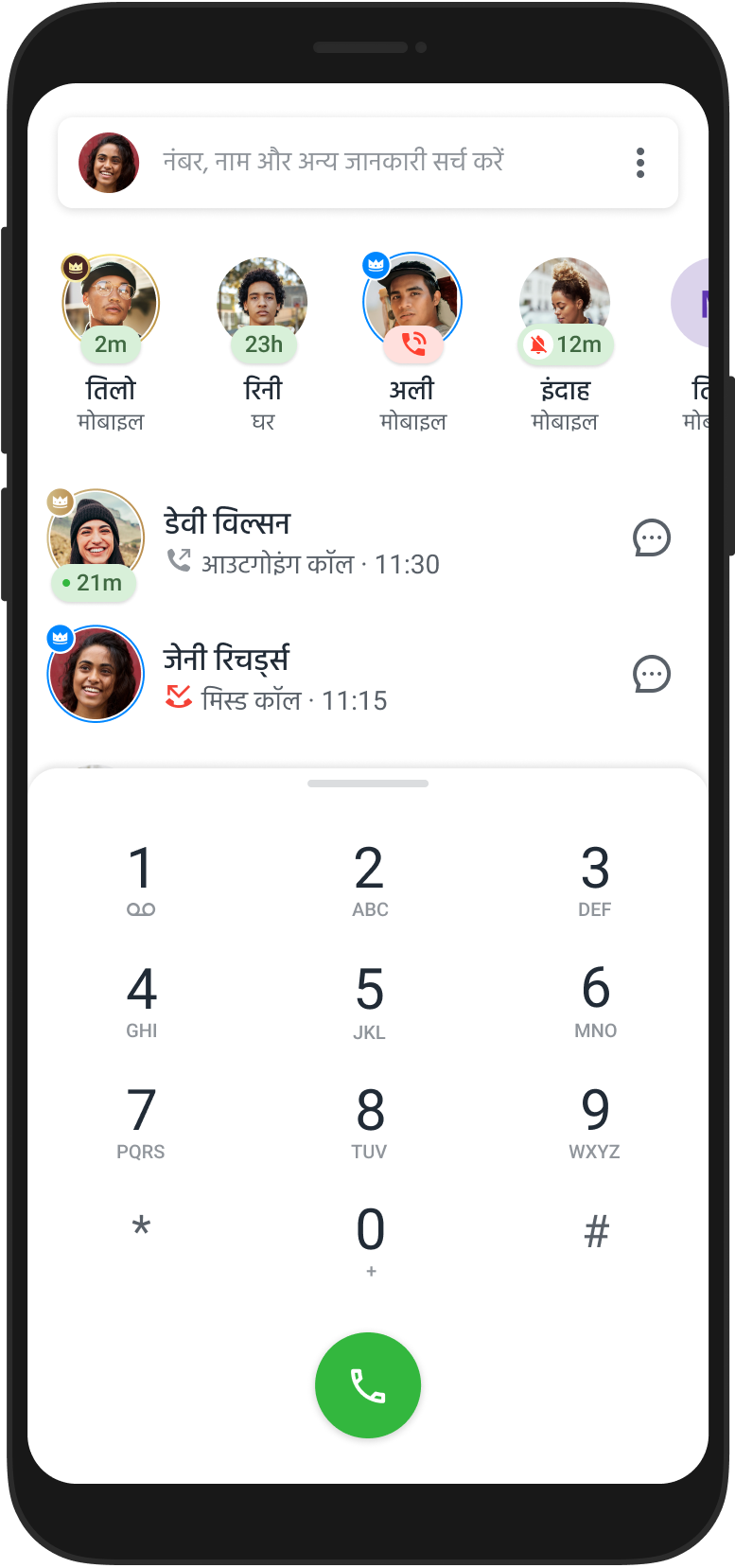The height and width of the screenshot is (1568, 735).
Task: Start a call with the green phone button
Action: coord(368,1385)
